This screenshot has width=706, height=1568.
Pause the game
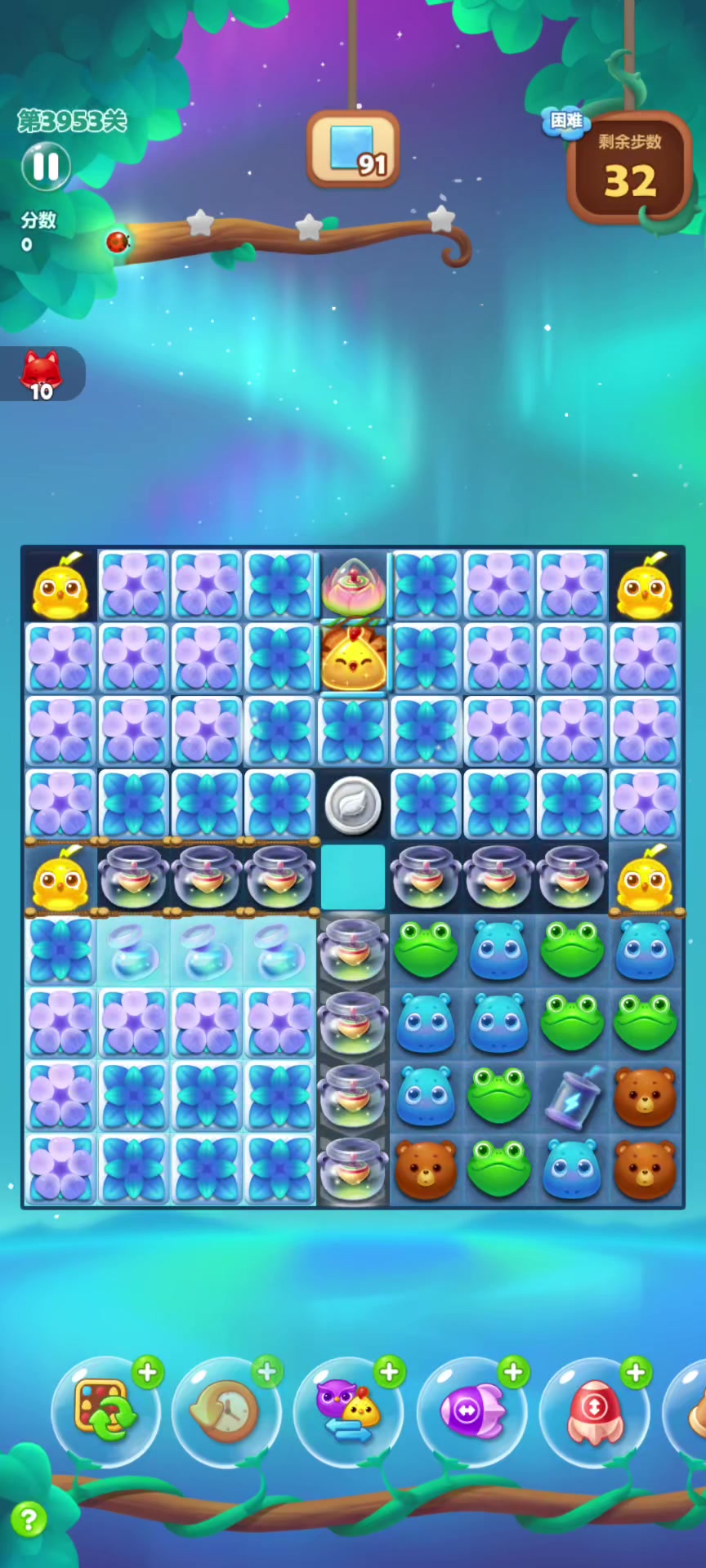pyautogui.click(x=46, y=167)
